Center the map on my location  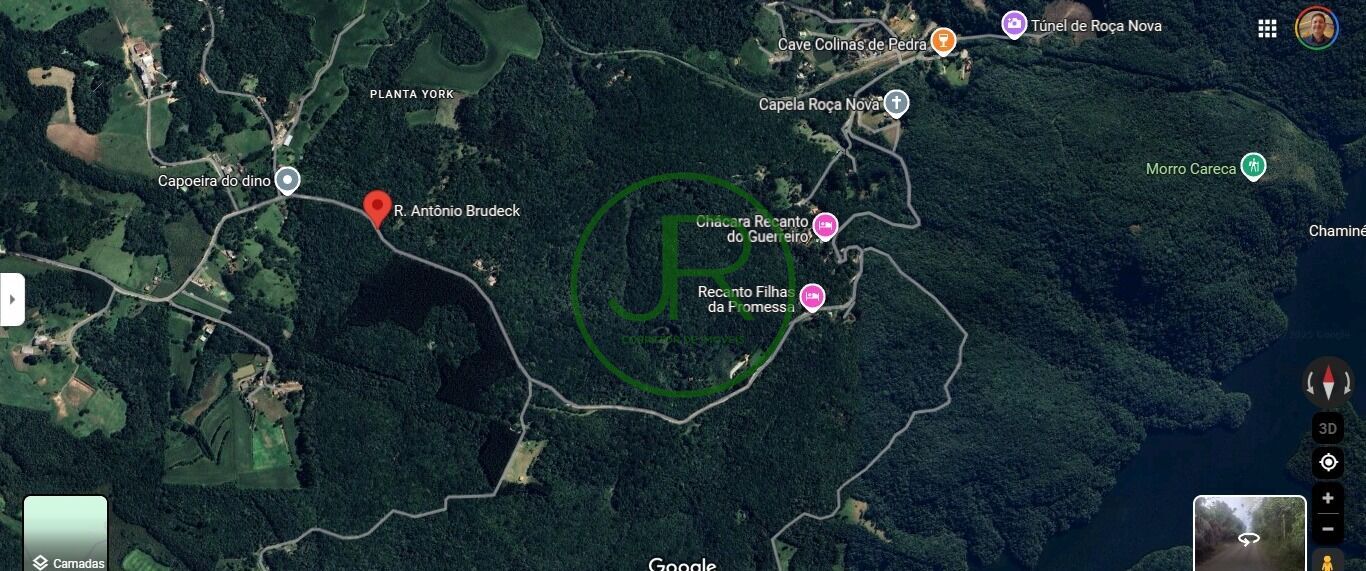[1328, 462]
